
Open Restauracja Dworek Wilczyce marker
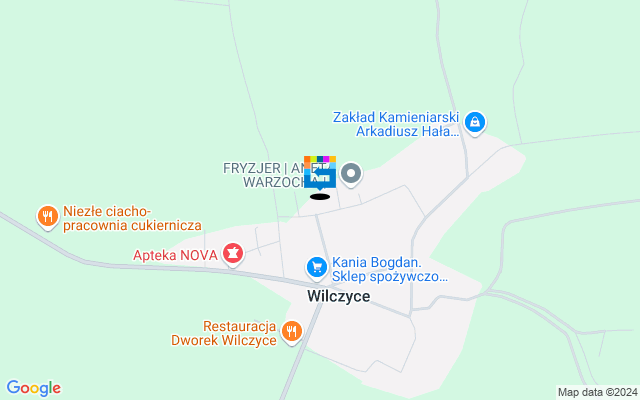291,331
